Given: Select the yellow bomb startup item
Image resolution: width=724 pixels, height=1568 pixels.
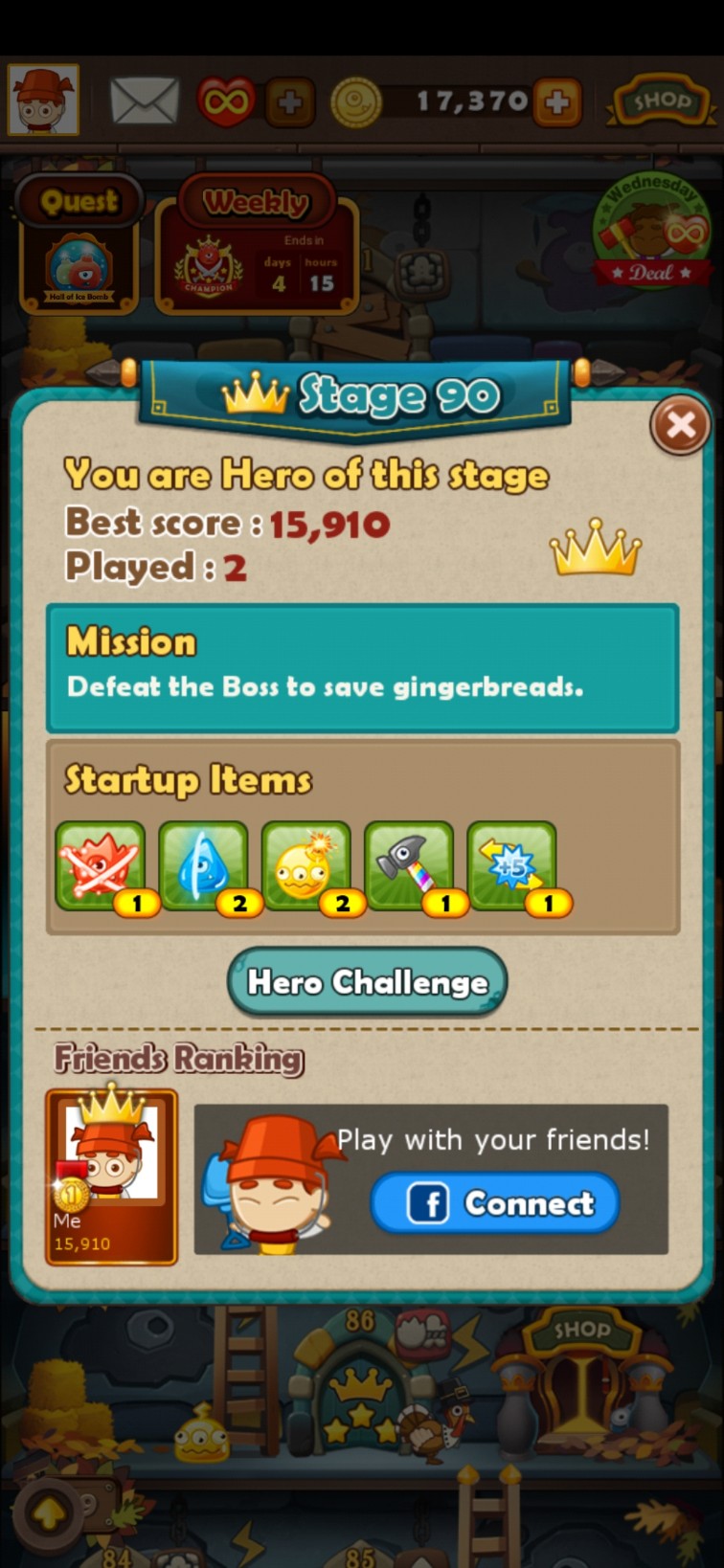Looking at the screenshot, I should click(x=305, y=865).
